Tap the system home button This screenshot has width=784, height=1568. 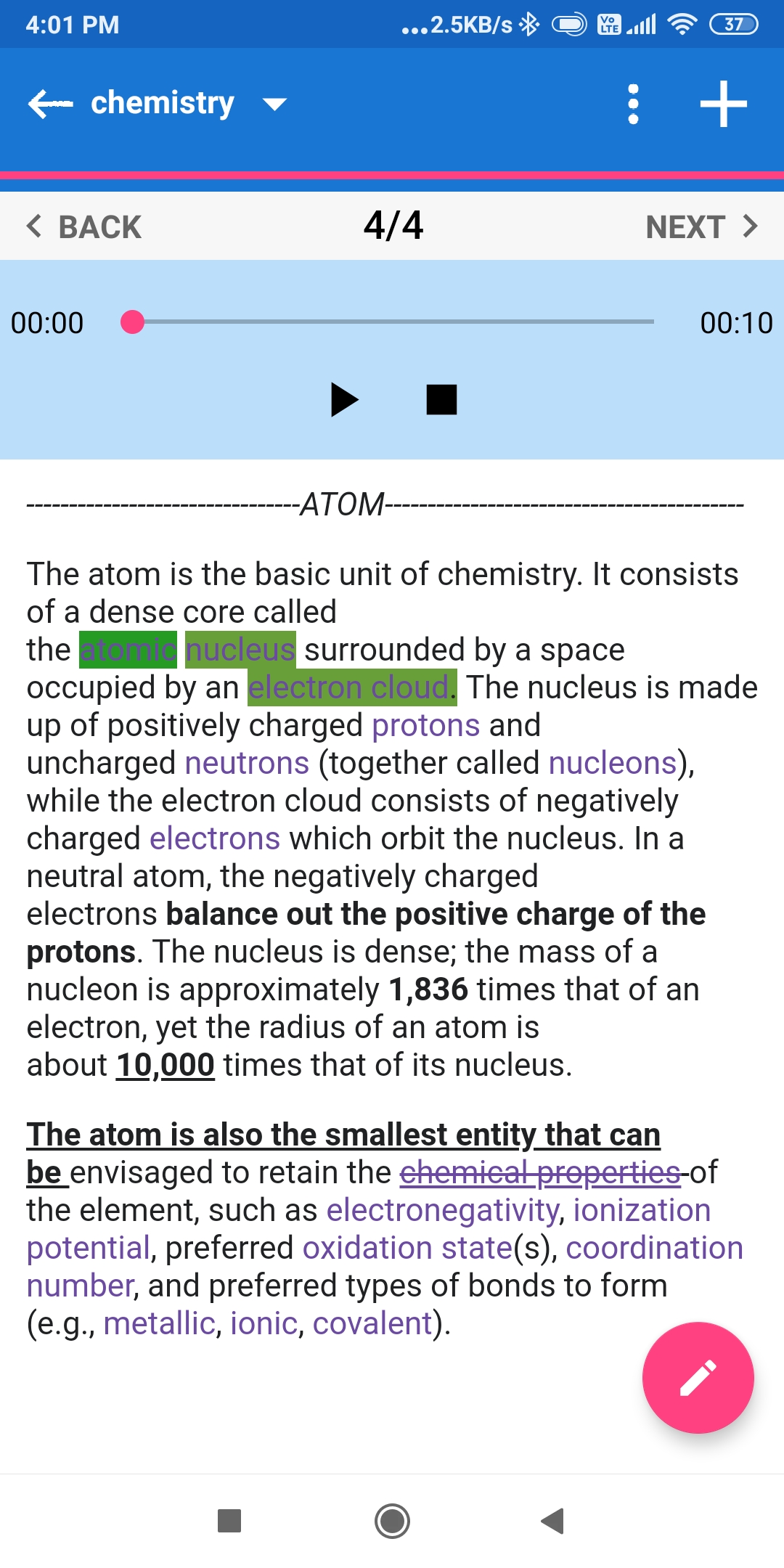392,1521
